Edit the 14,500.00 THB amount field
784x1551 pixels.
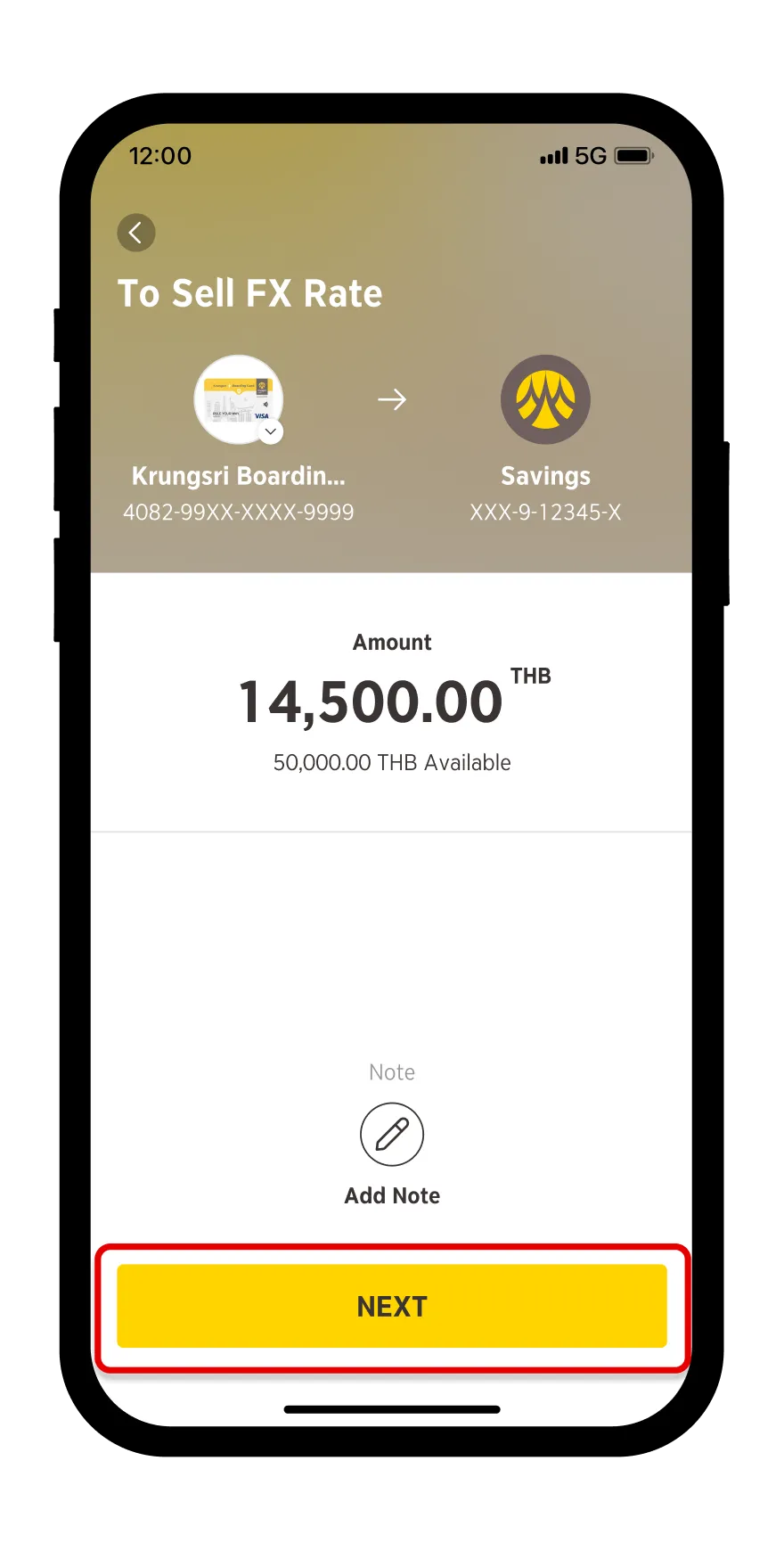tap(371, 702)
